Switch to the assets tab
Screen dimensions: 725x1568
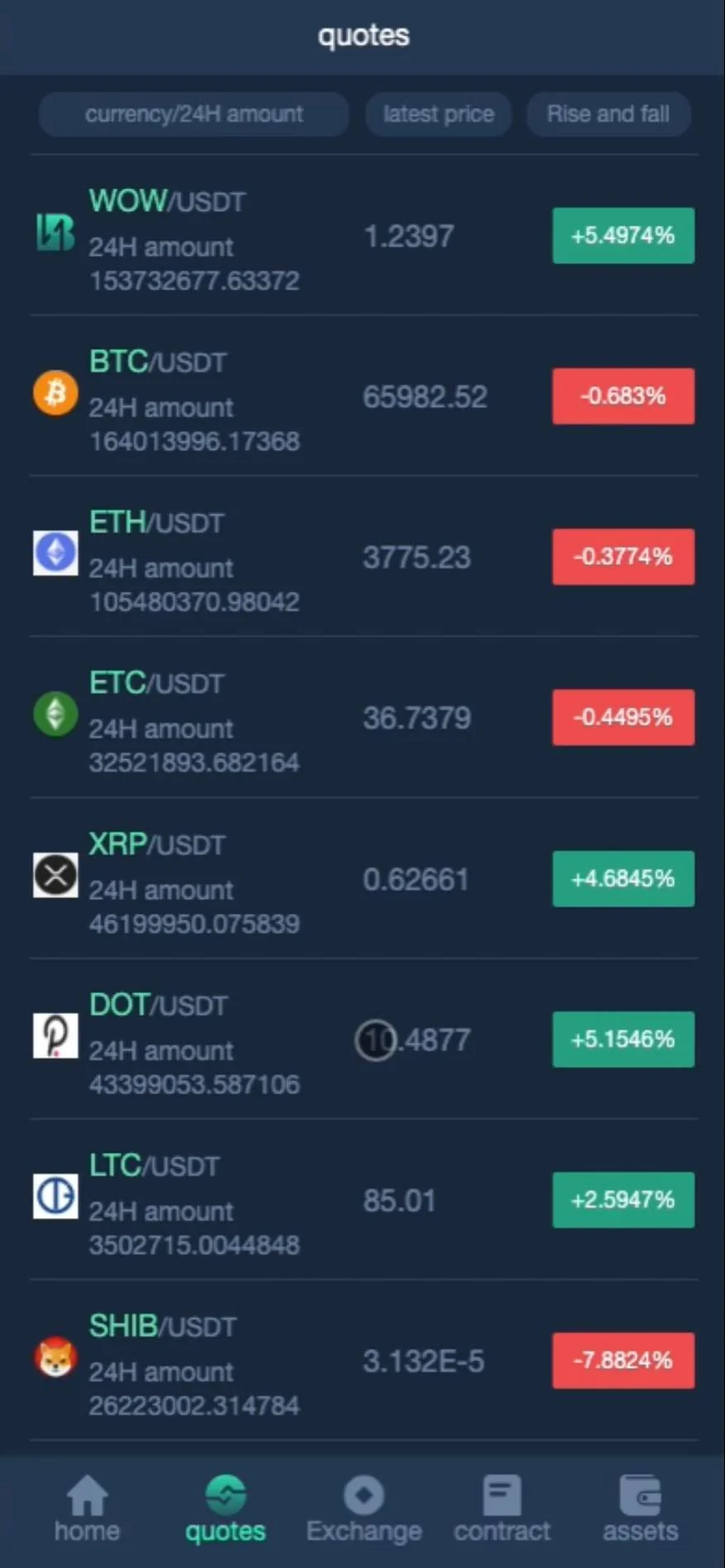640,1509
